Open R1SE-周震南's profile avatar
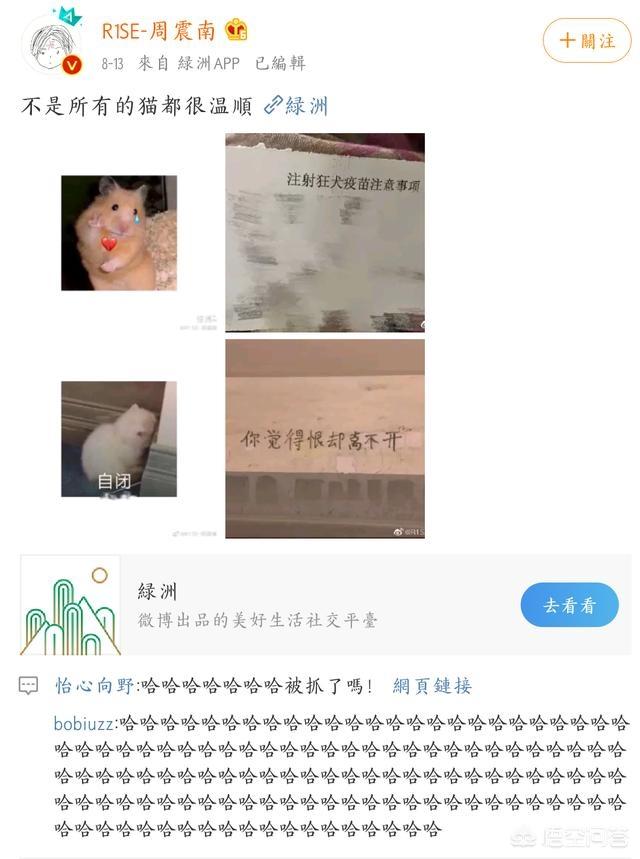 [x=52, y=45]
